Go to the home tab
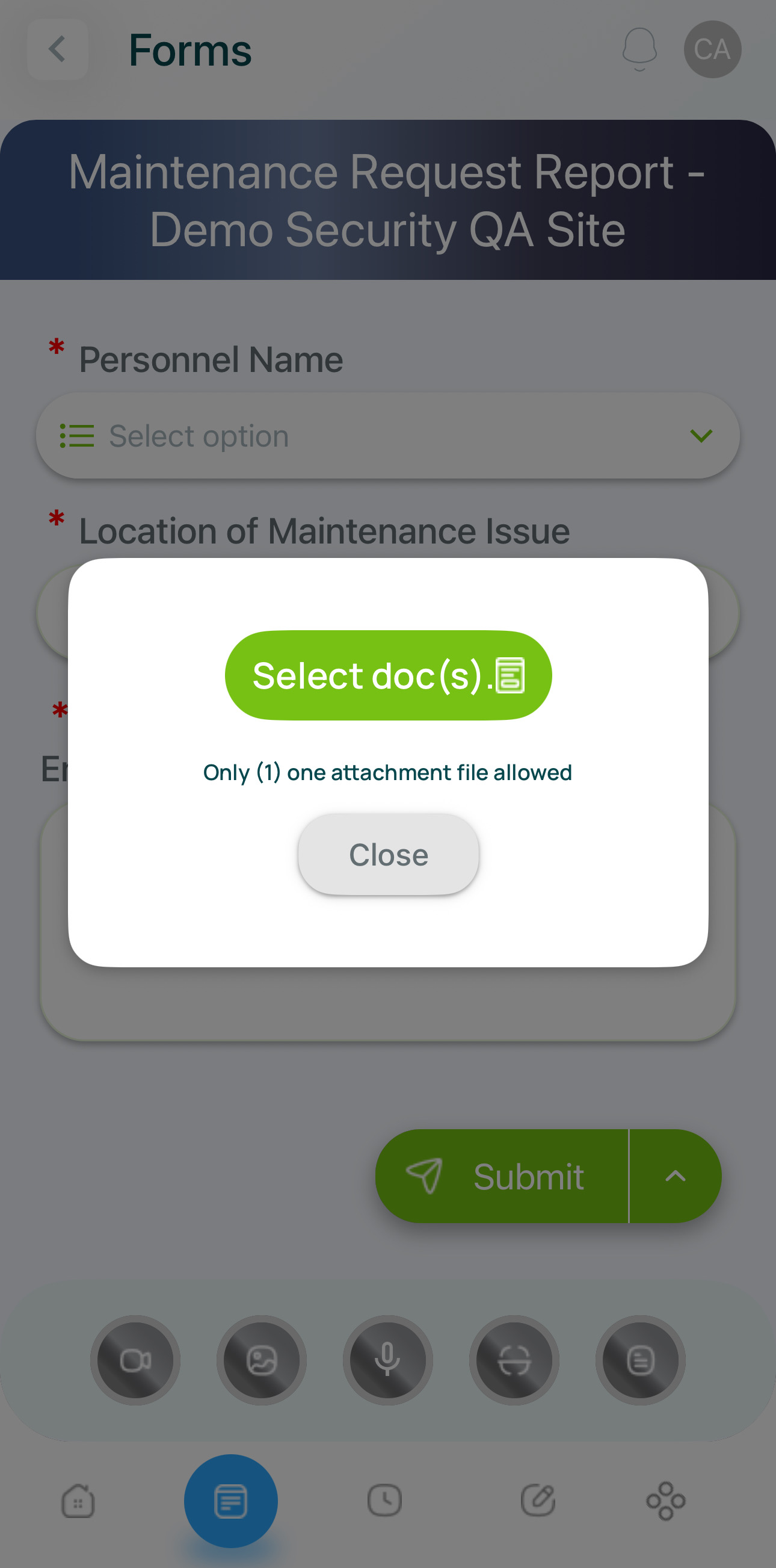The image size is (776, 1568). tap(78, 1501)
